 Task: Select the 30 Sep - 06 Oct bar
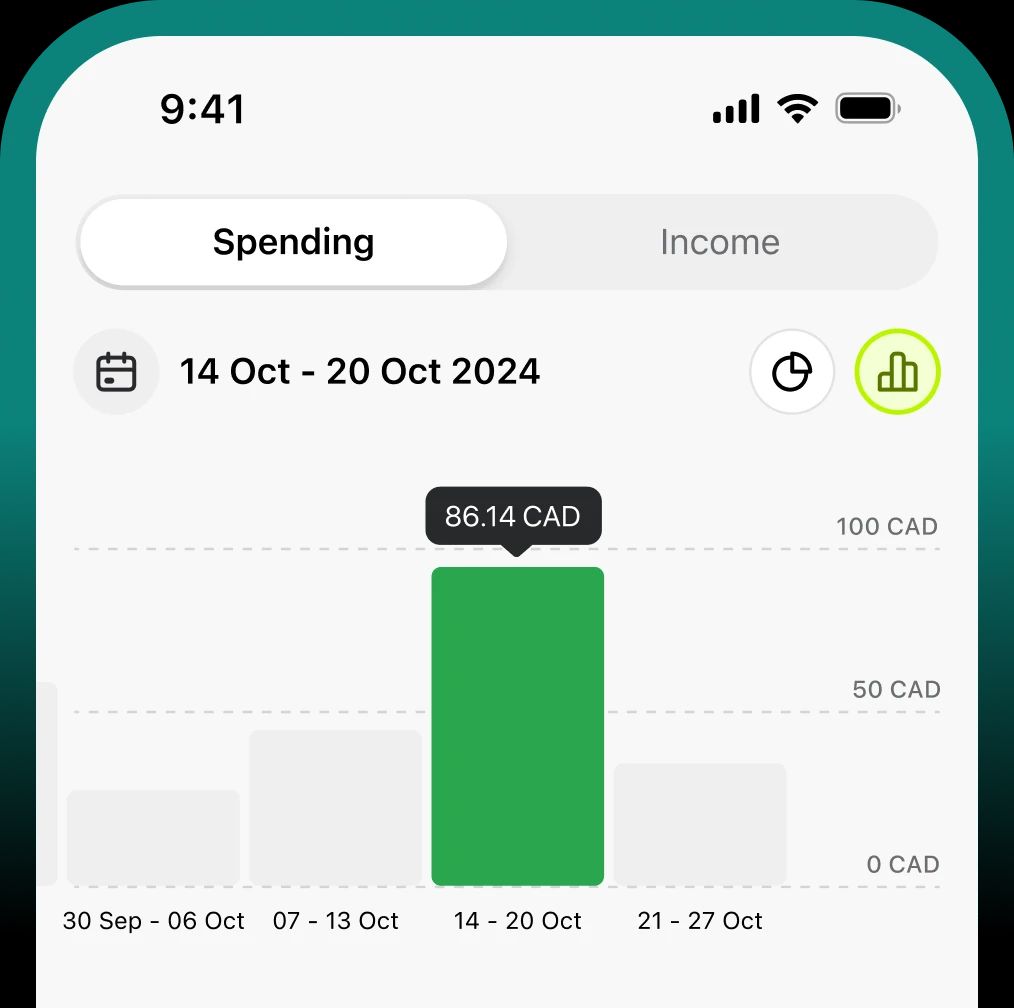[153, 837]
